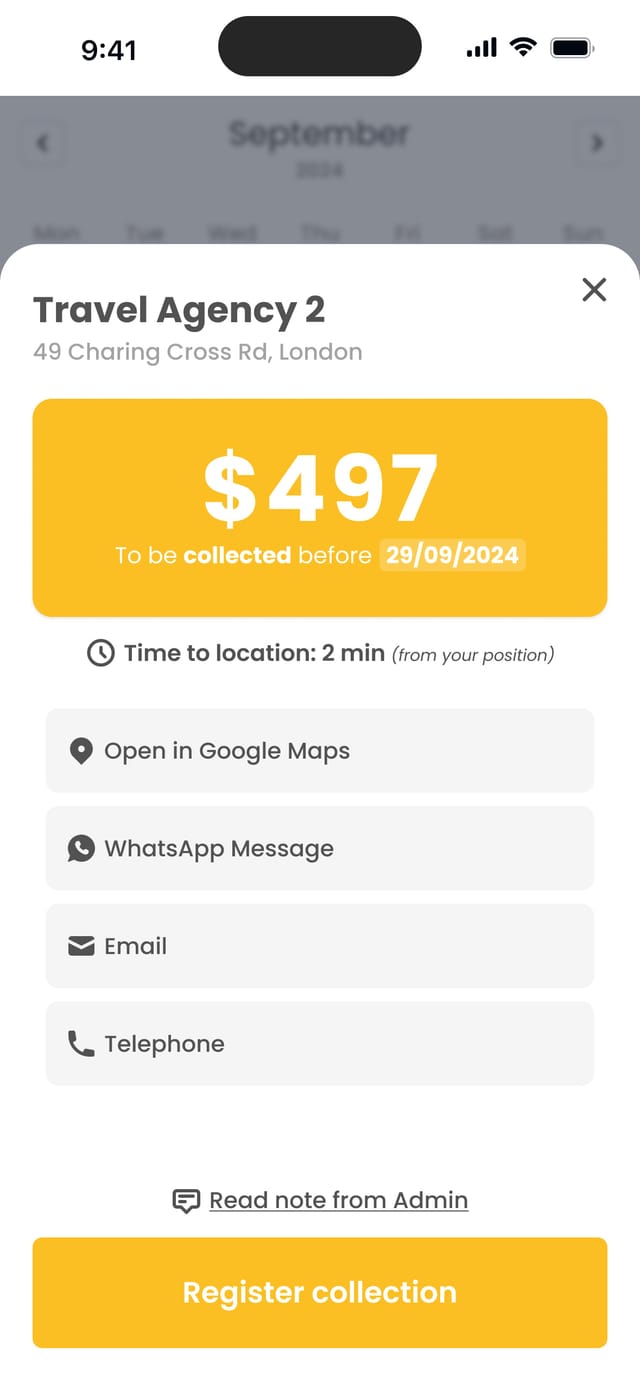Image resolution: width=640 pixels, height=1387 pixels.
Task: Call via the Telephone option
Action: (319, 1044)
